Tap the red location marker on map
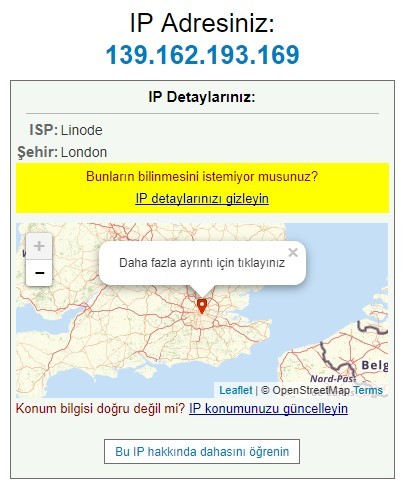Screen dimensions: 406x492 [202, 306]
